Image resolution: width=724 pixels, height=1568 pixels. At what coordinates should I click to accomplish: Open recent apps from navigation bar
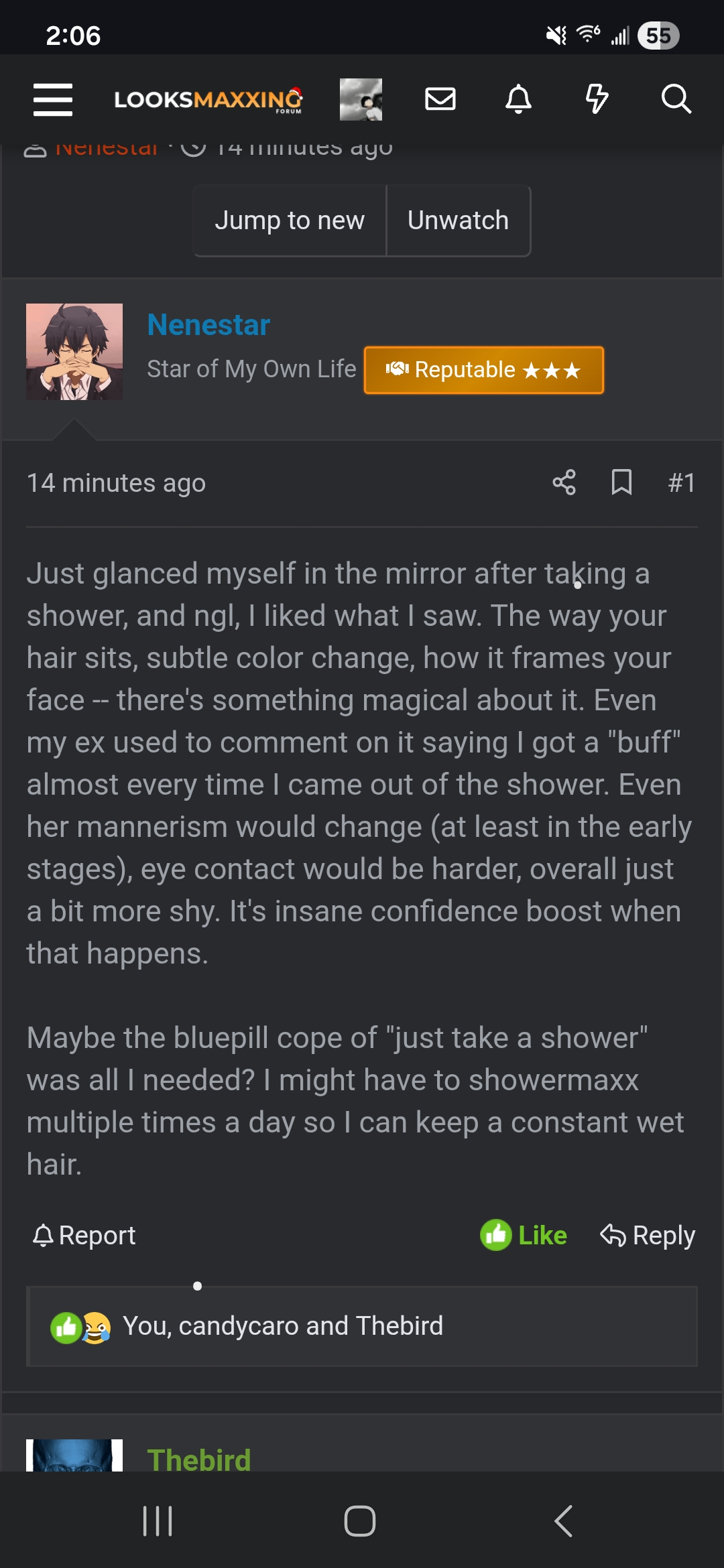158,1520
